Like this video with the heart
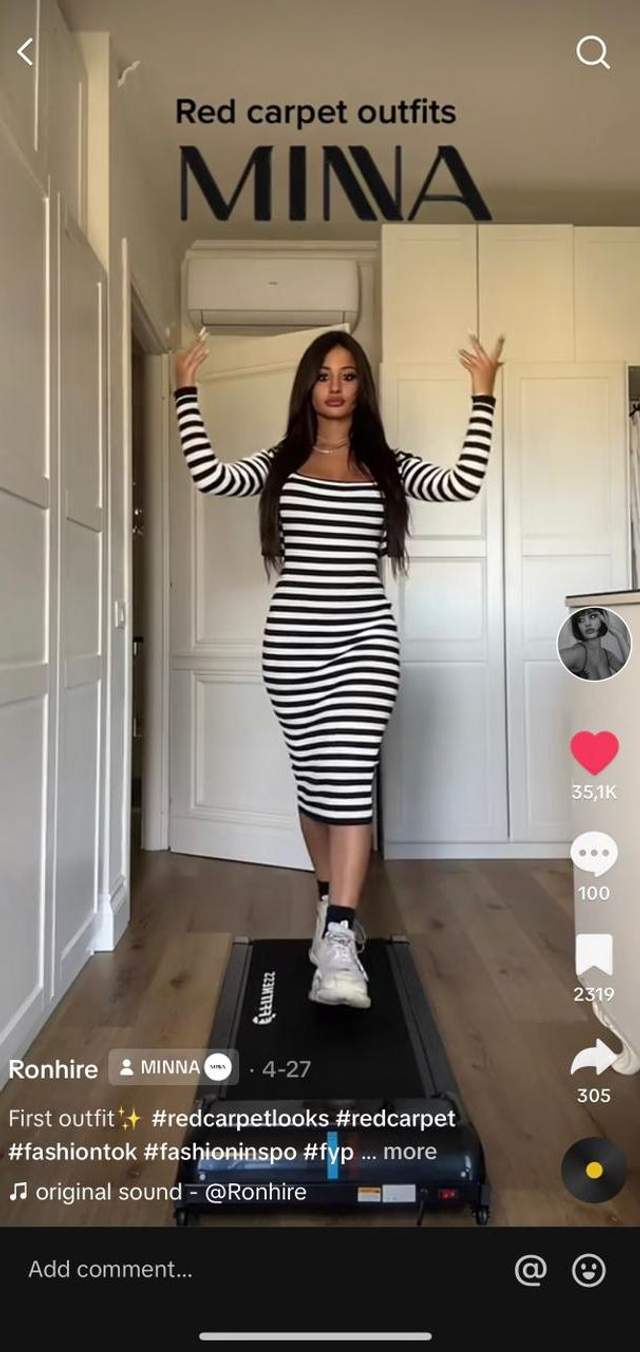The width and height of the screenshot is (640, 1352). point(594,753)
